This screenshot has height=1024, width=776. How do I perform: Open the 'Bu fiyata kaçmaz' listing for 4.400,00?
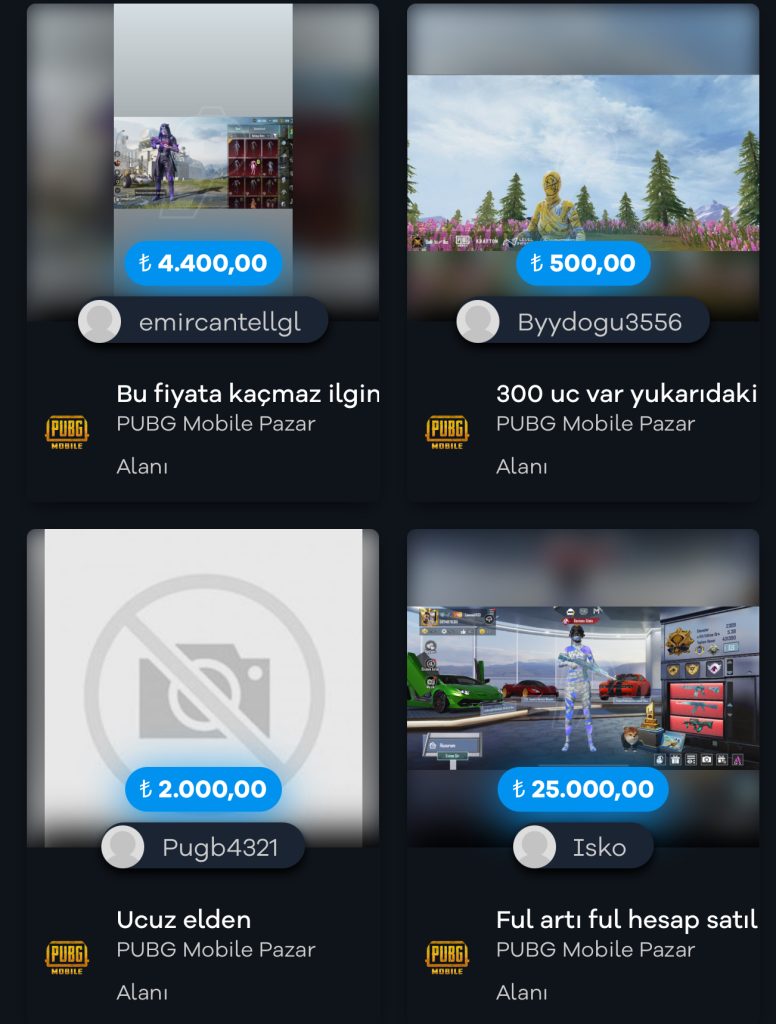pos(247,394)
